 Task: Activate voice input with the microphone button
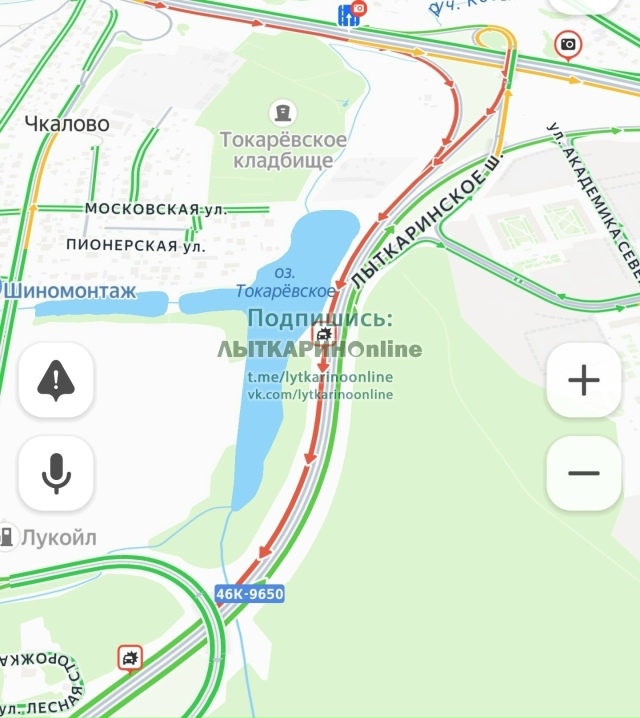click(56, 473)
